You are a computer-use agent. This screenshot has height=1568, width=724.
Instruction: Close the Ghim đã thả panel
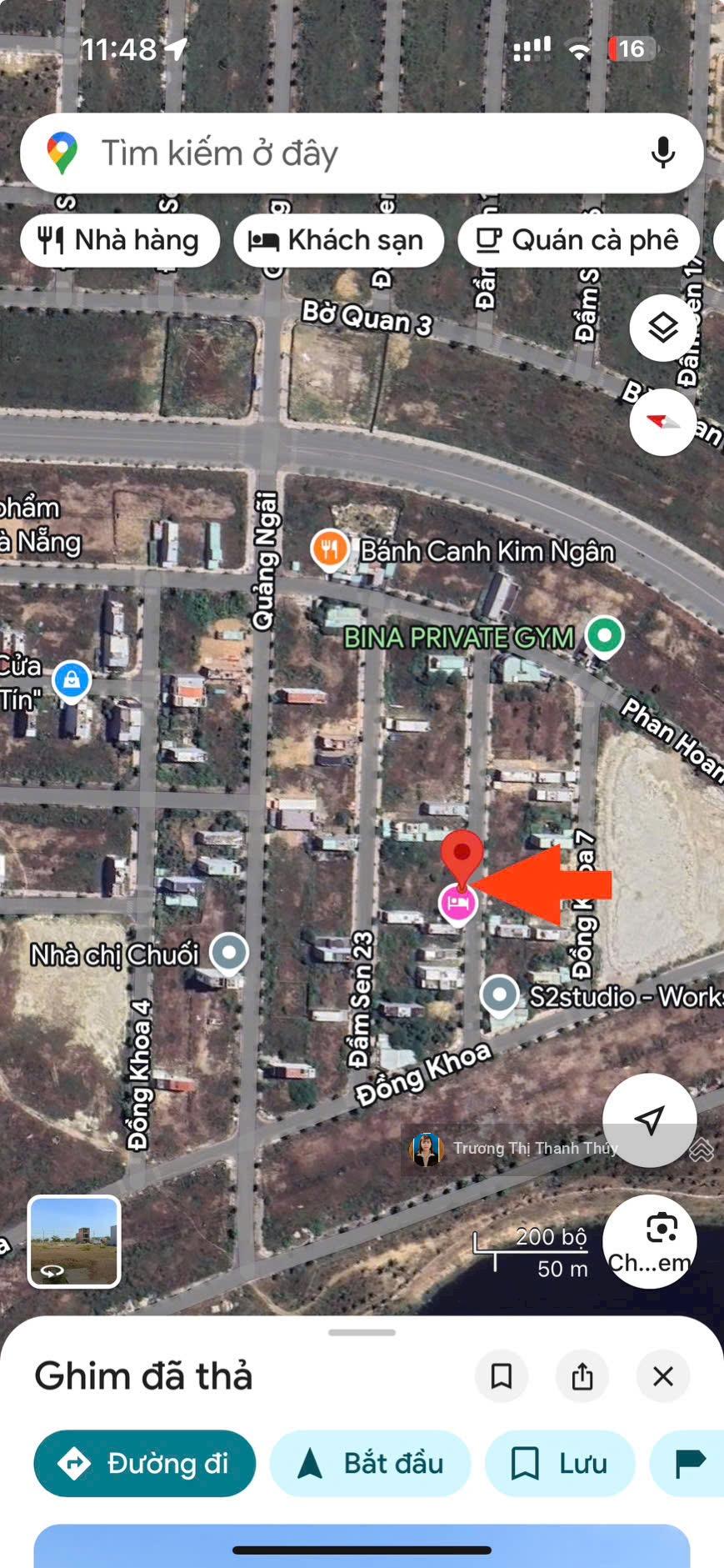662,1376
